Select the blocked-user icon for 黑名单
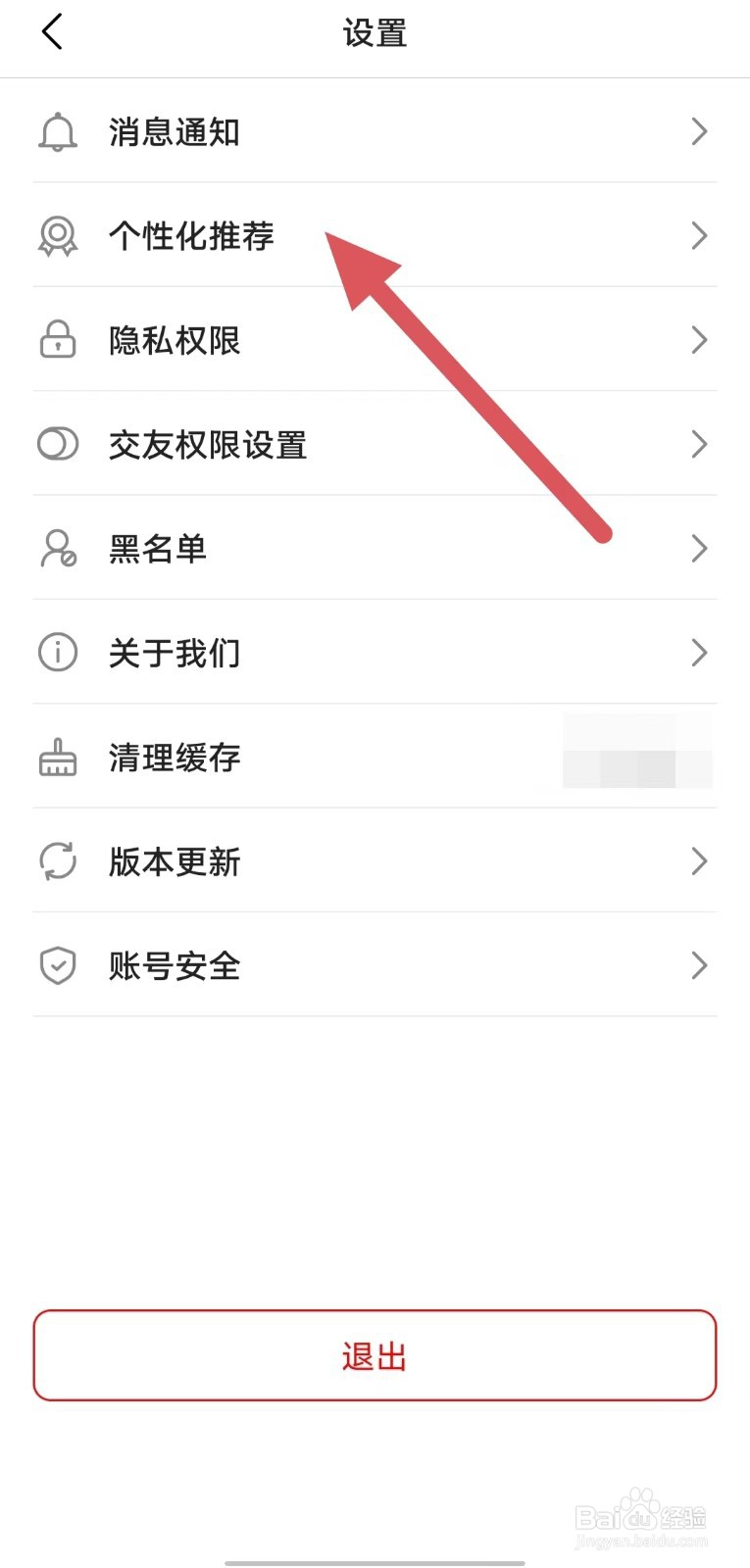750x1568 pixels. 57,548
